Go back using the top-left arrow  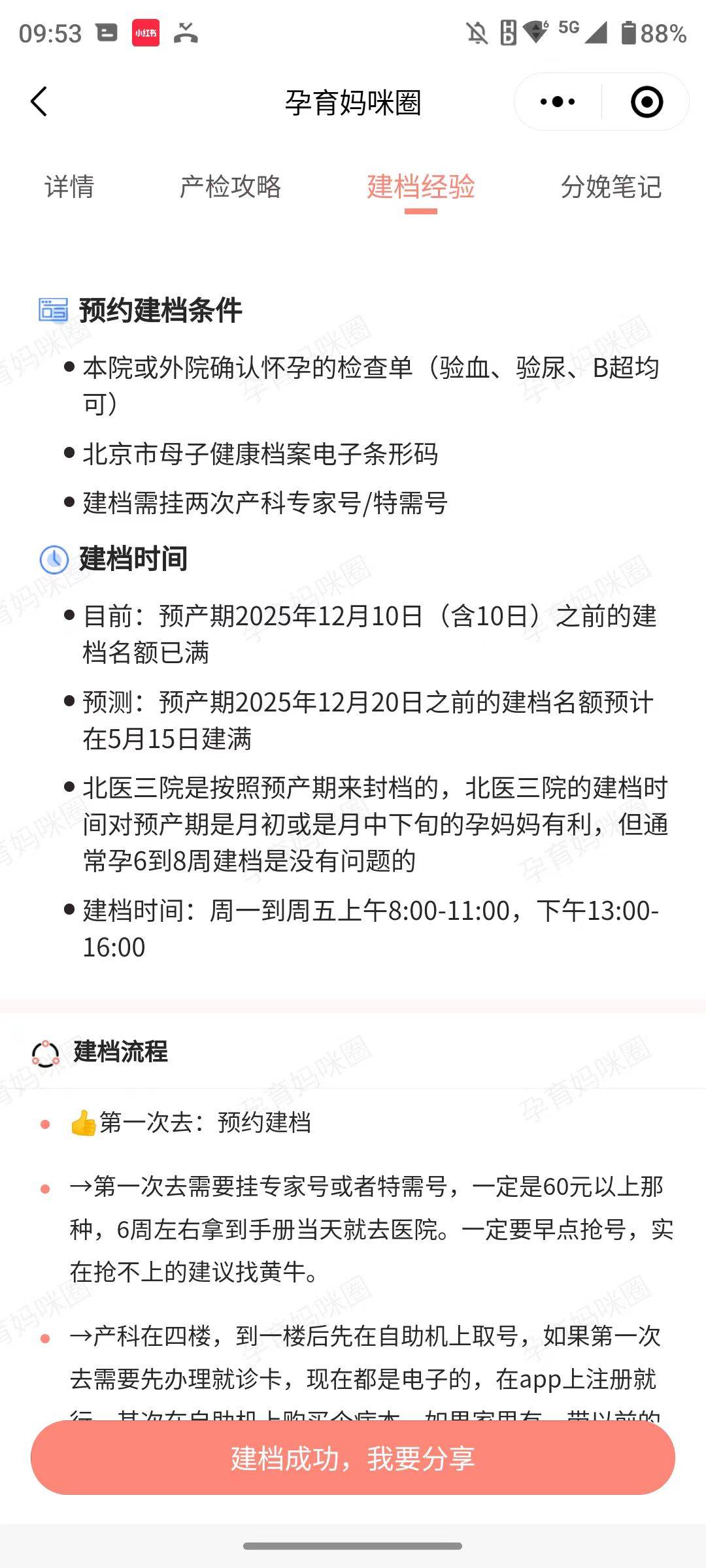click(x=39, y=102)
